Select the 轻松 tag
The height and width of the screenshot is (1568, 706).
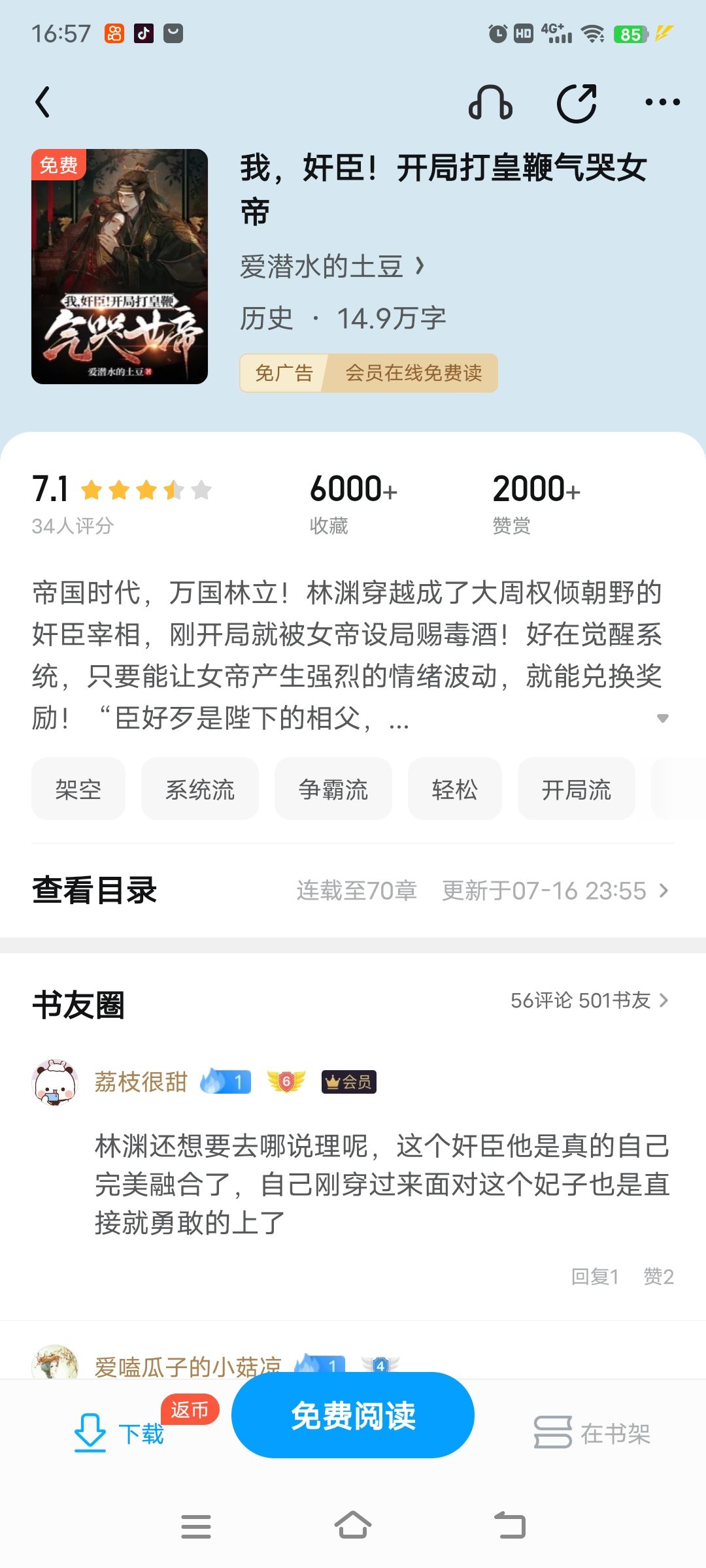pos(455,789)
